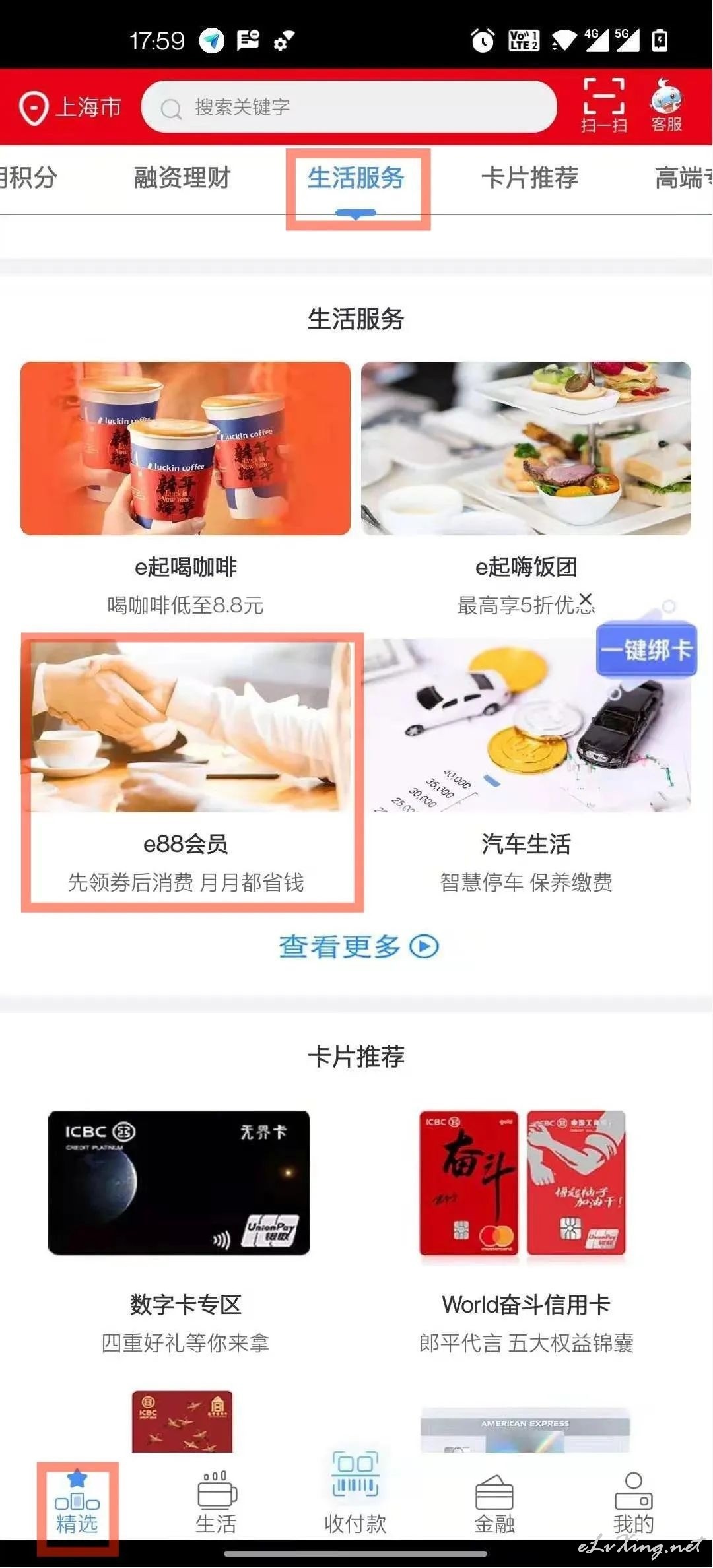Viewport: 713px width, 1568px height.
Task: Tap the 搜索关键字 search box
Action: [x=349, y=107]
